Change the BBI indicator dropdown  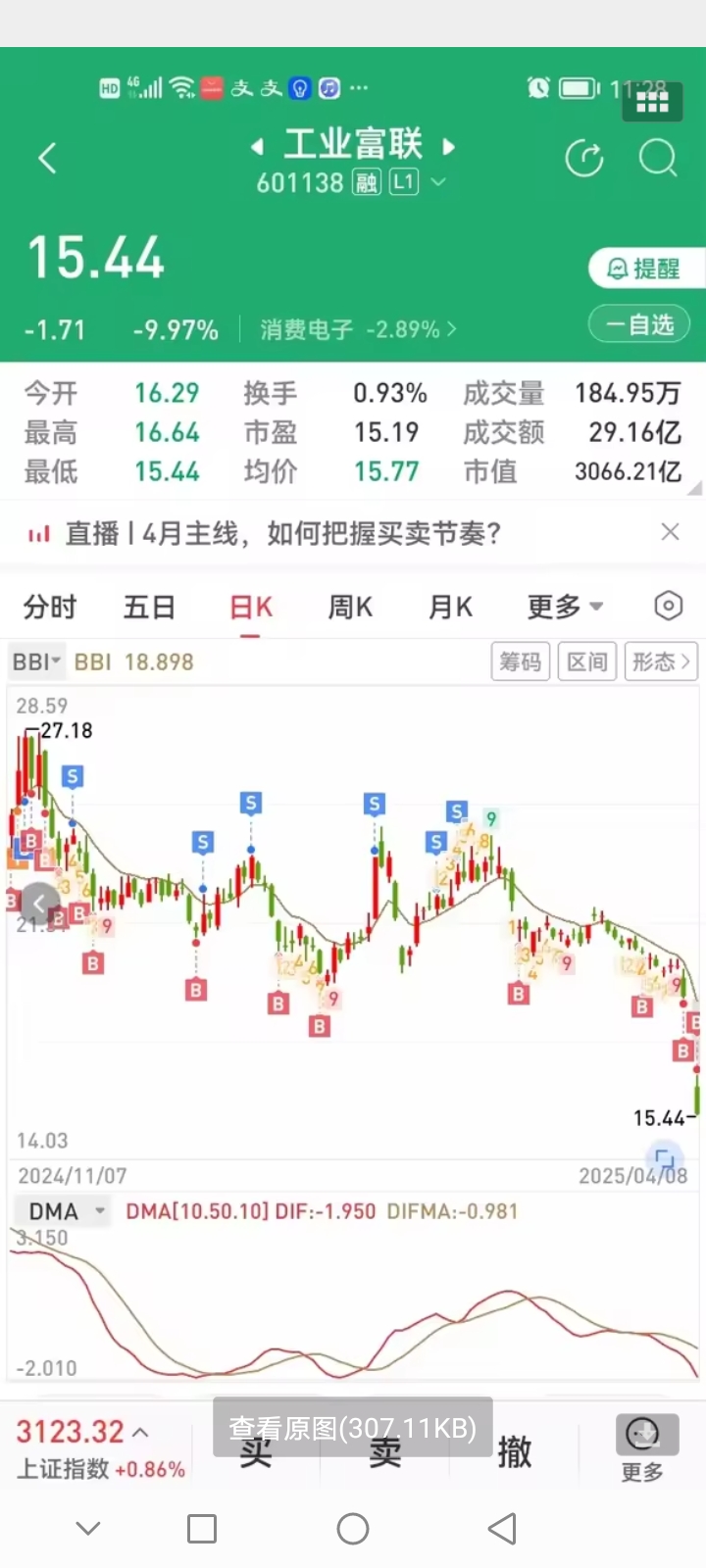36,661
